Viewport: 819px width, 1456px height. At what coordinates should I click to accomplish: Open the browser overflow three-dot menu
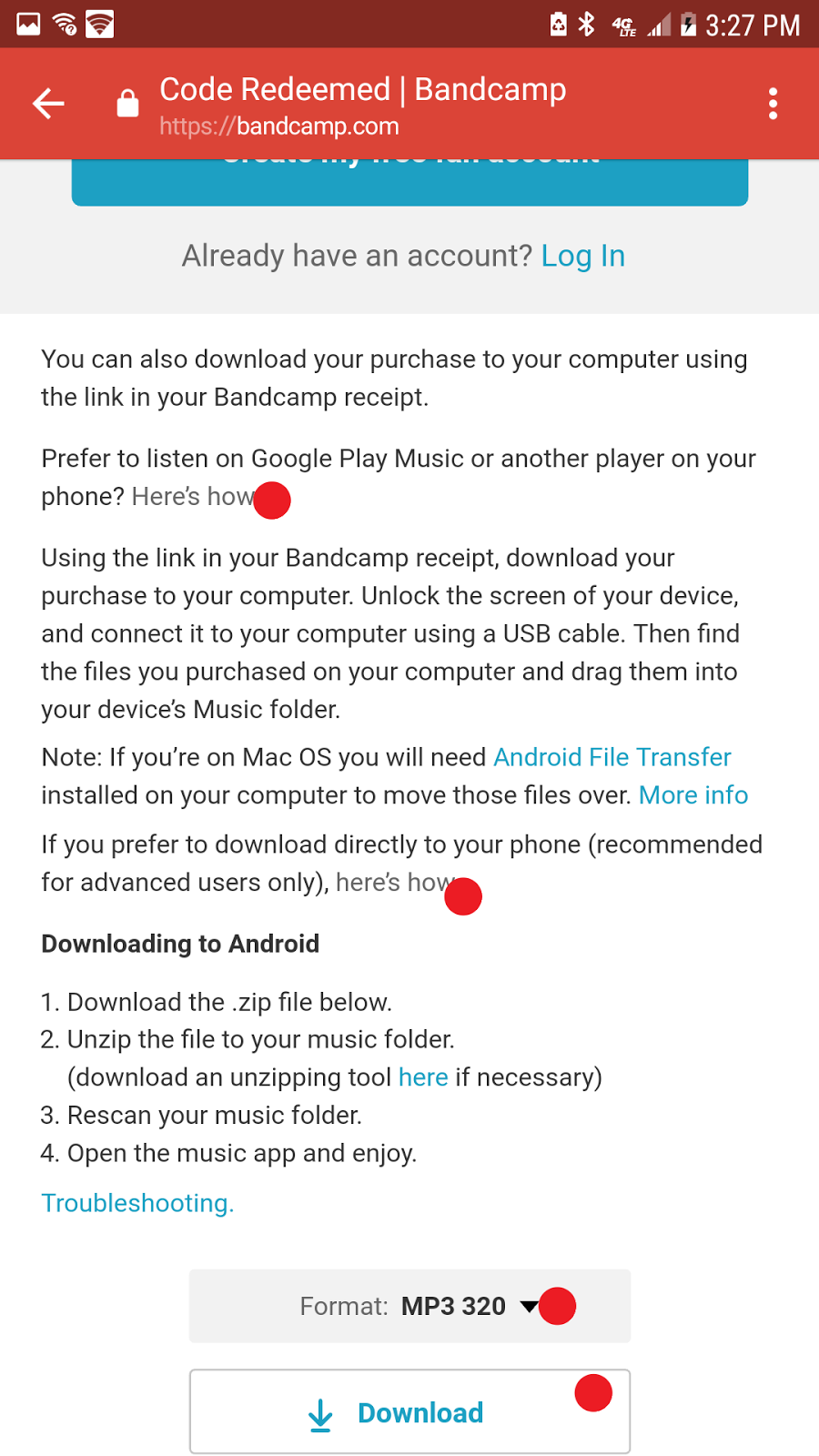click(x=773, y=103)
